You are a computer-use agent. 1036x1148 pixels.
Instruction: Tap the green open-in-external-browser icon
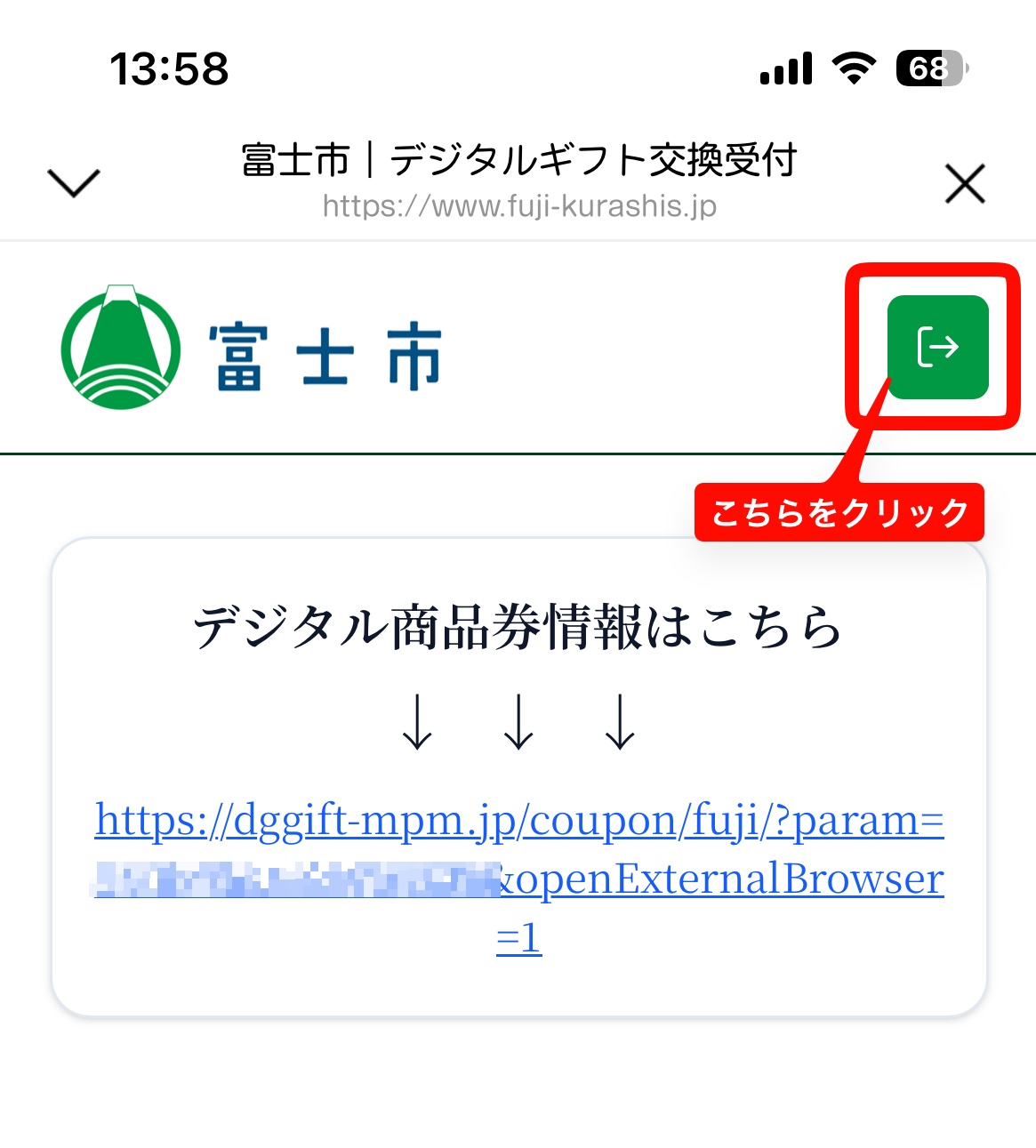coord(937,347)
